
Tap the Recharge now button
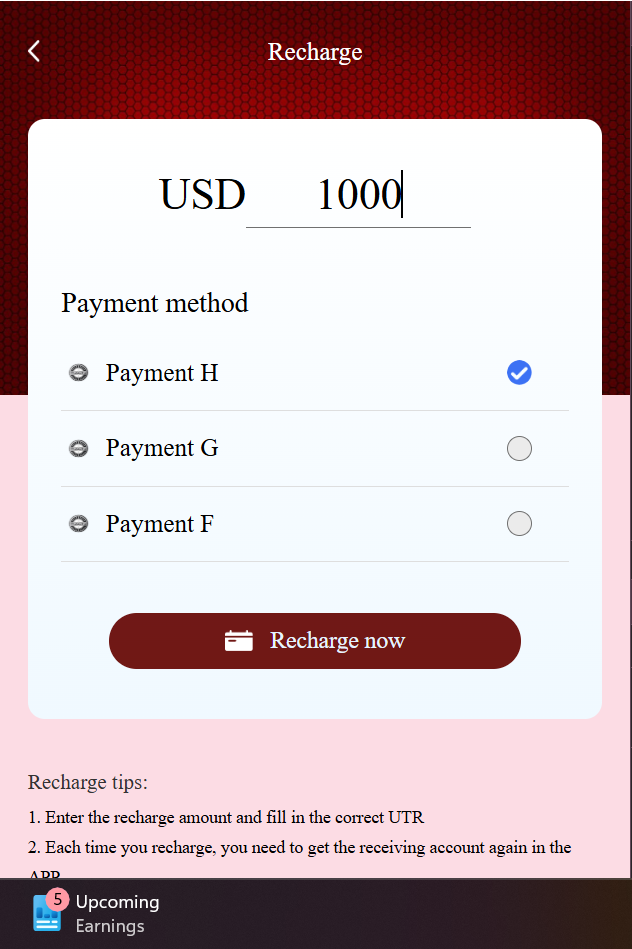click(x=315, y=641)
